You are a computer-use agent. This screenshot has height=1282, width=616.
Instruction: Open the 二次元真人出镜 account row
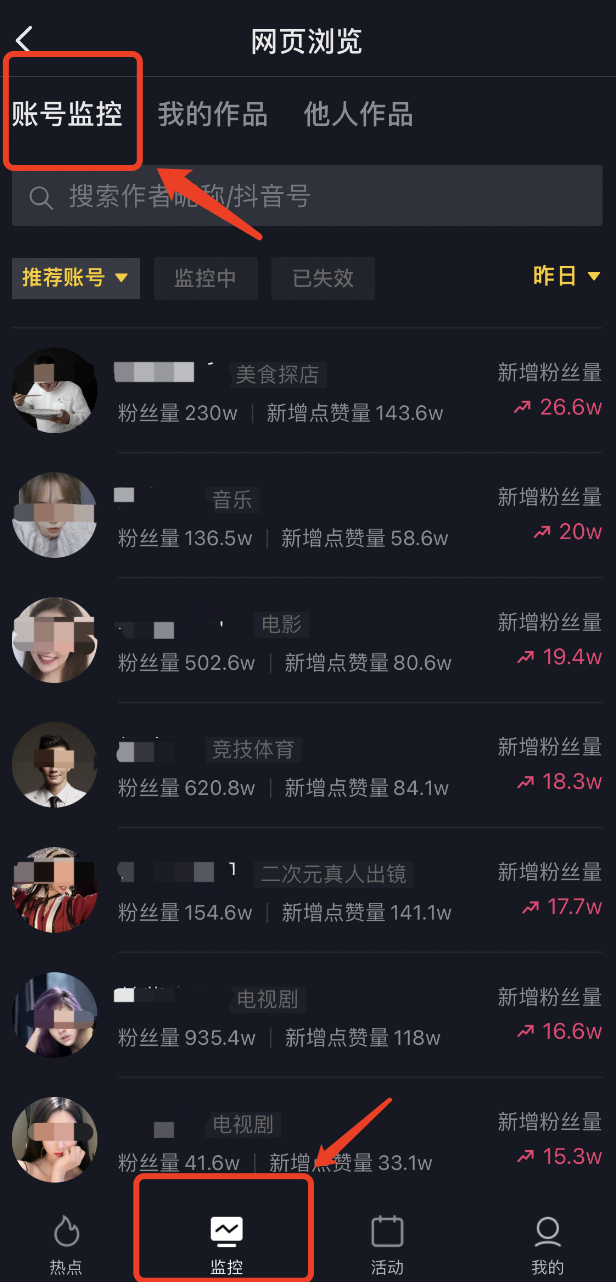pyautogui.click(x=300, y=892)
